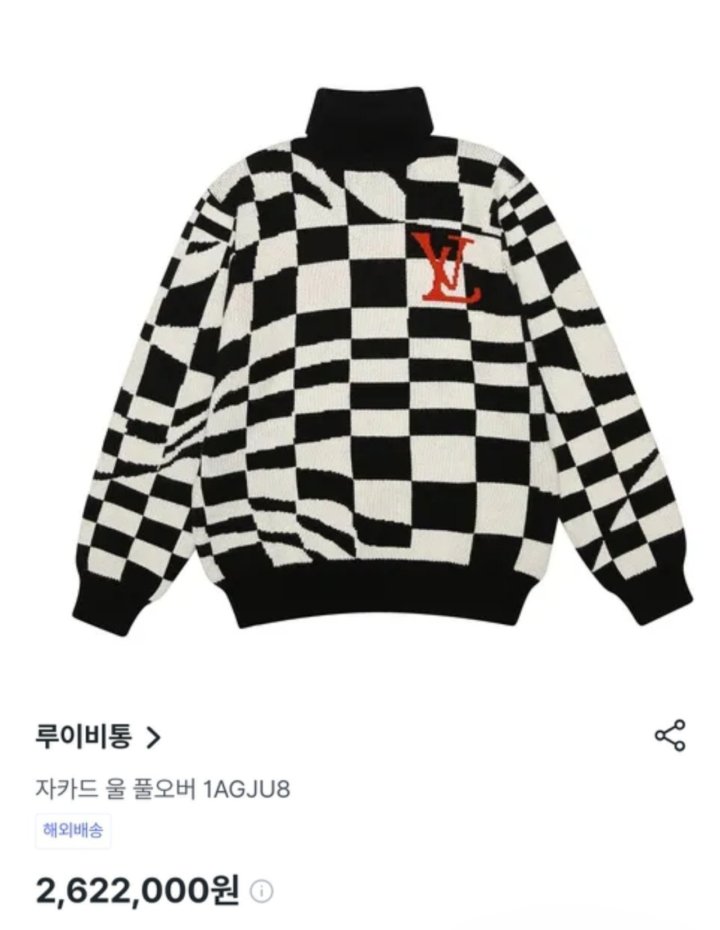Image resolution: width=720 pixels, height=930 pixels.
Task: View price info icon beside 2,622,000원
Action: click(x=262, y=891)
